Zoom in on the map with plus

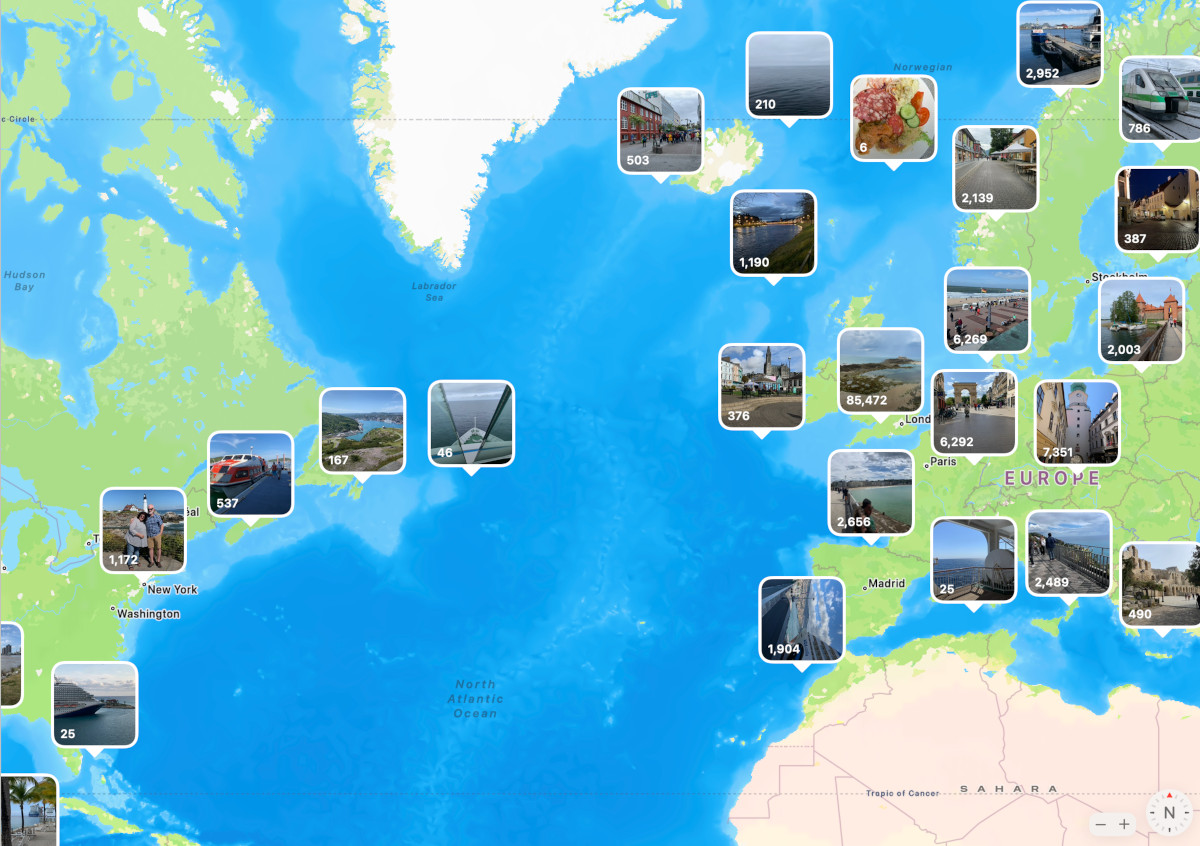(x=1125, y=825)
